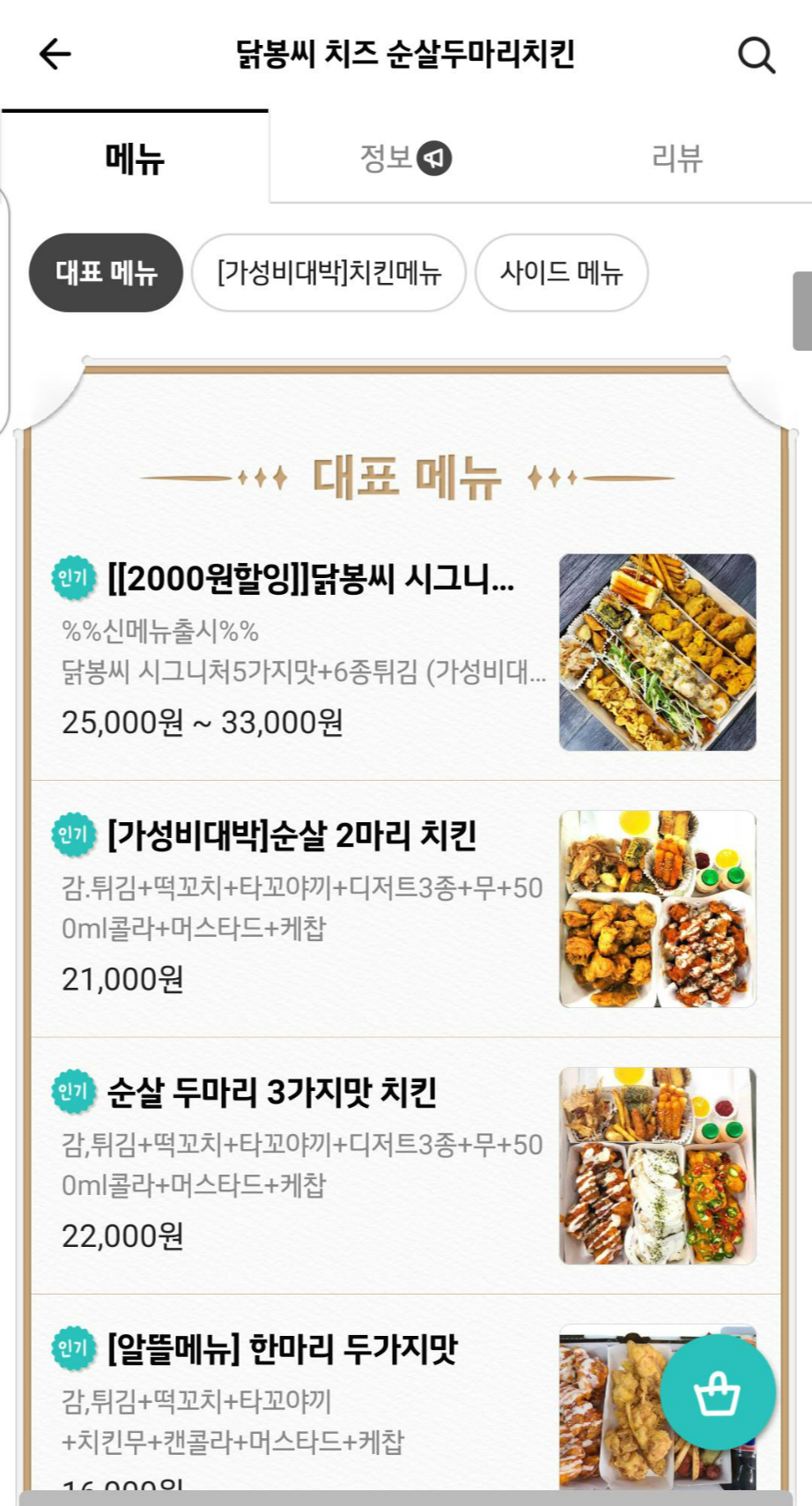Screen dimensions: 812x1506
Task: Tap the 순살 2마리 치킨 food photo
Action: [x=658, y=909]
